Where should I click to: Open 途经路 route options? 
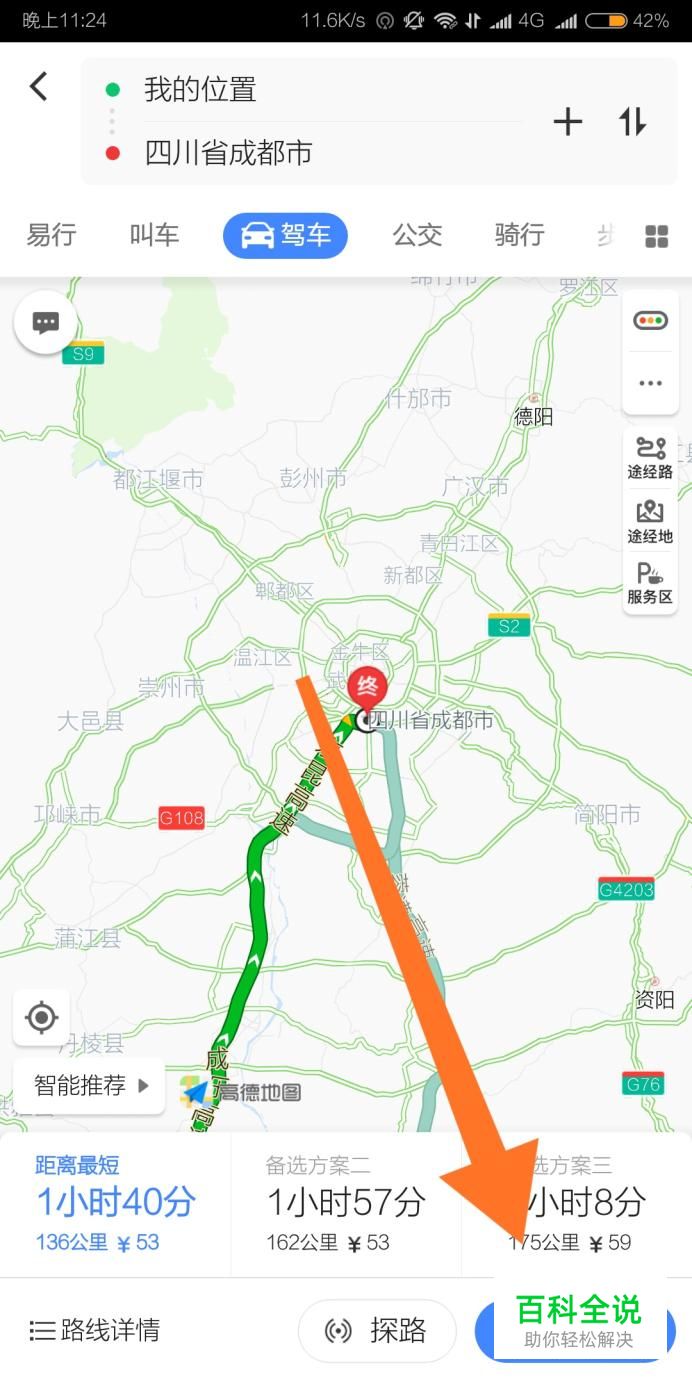tap(650, 458)
